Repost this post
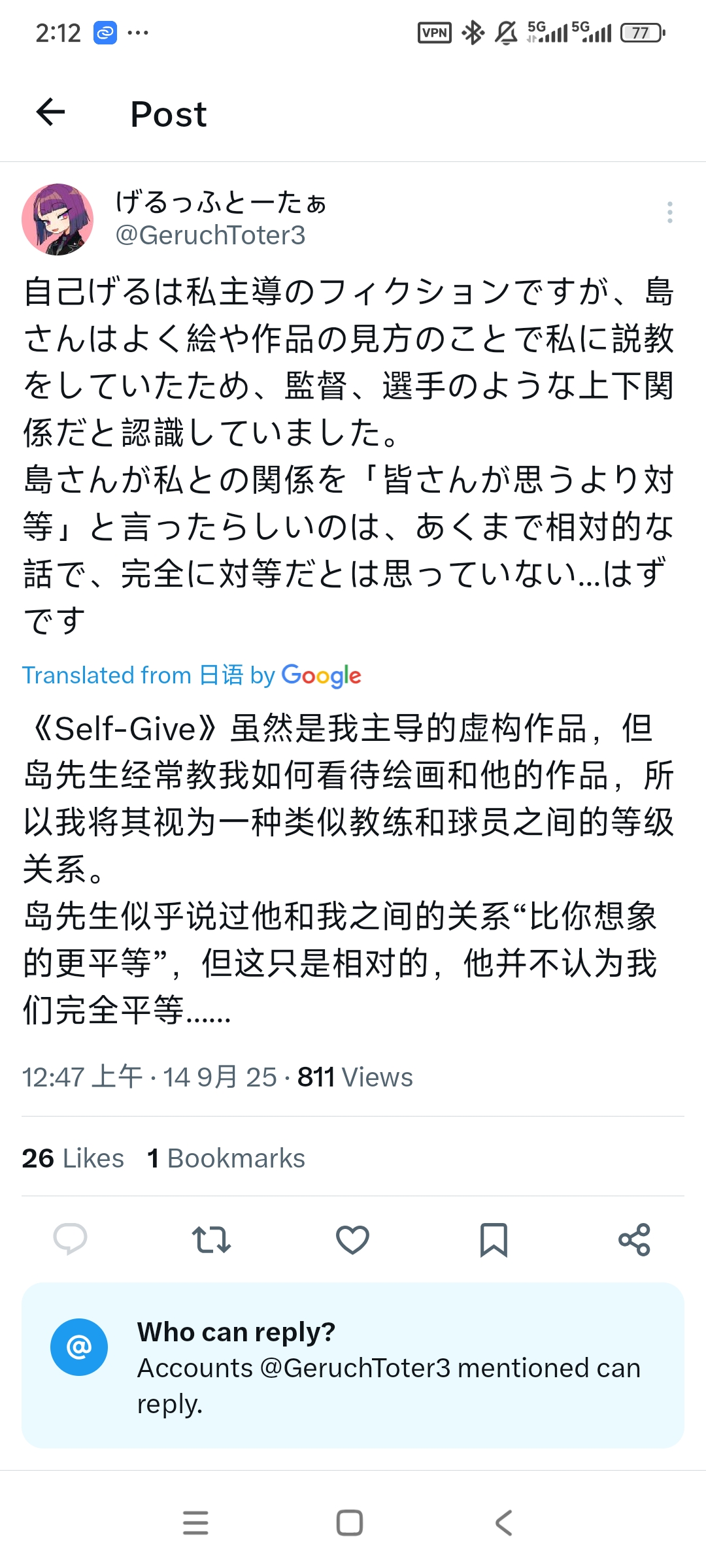The image size is (706, 1568). point(211,1239)
